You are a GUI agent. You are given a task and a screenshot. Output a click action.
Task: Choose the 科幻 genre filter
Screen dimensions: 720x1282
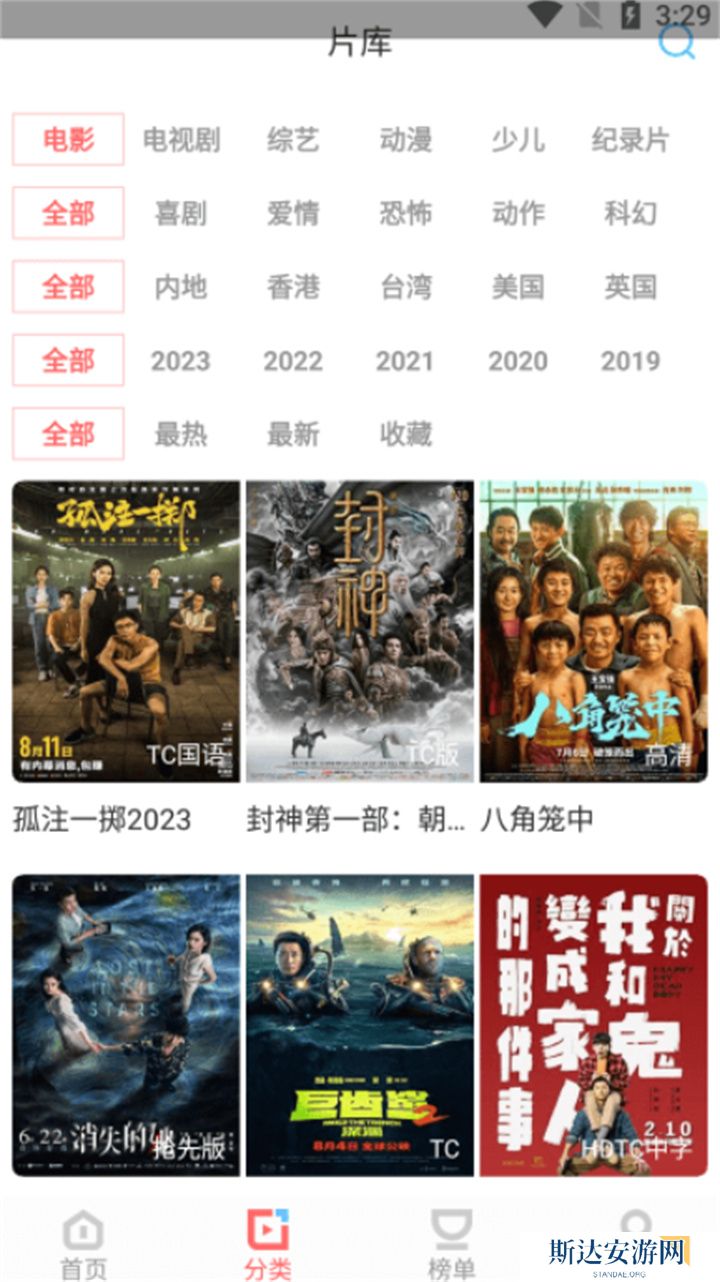tap(630, 213)
